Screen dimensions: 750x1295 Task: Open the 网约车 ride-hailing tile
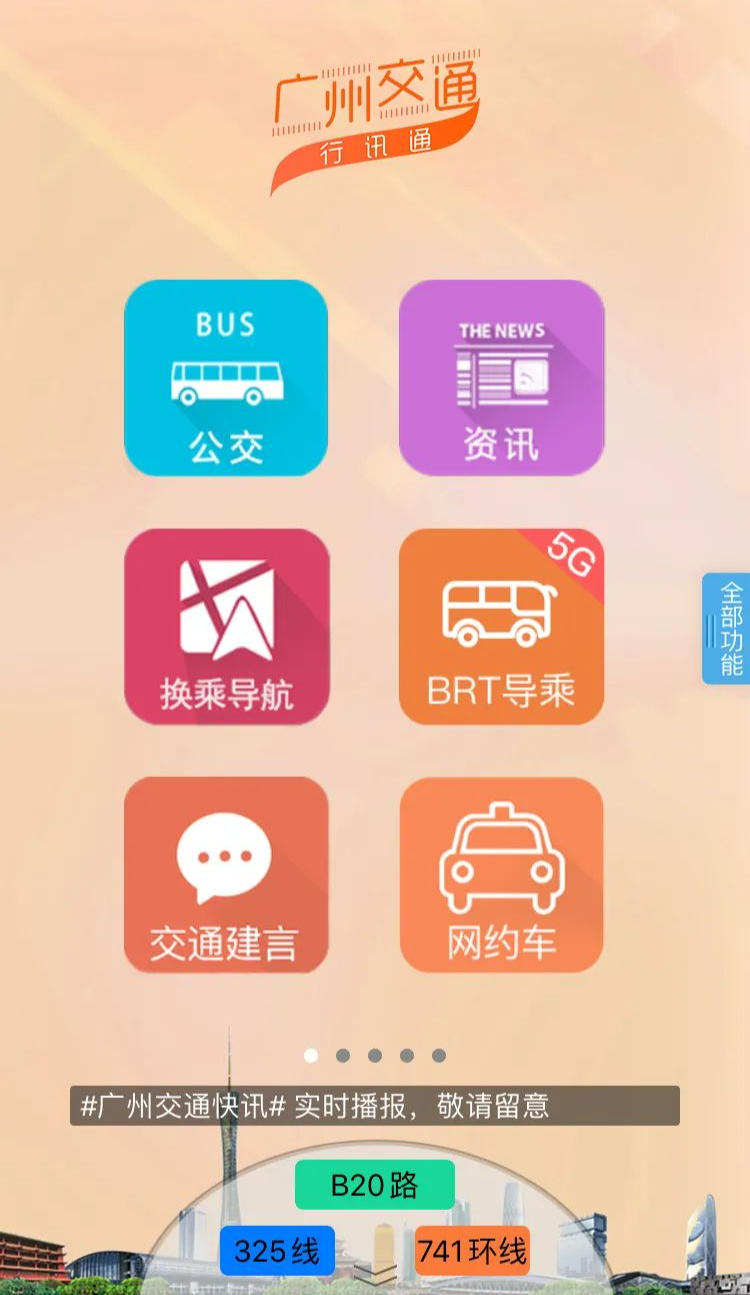pyautogui.click(x=501, y=875)
